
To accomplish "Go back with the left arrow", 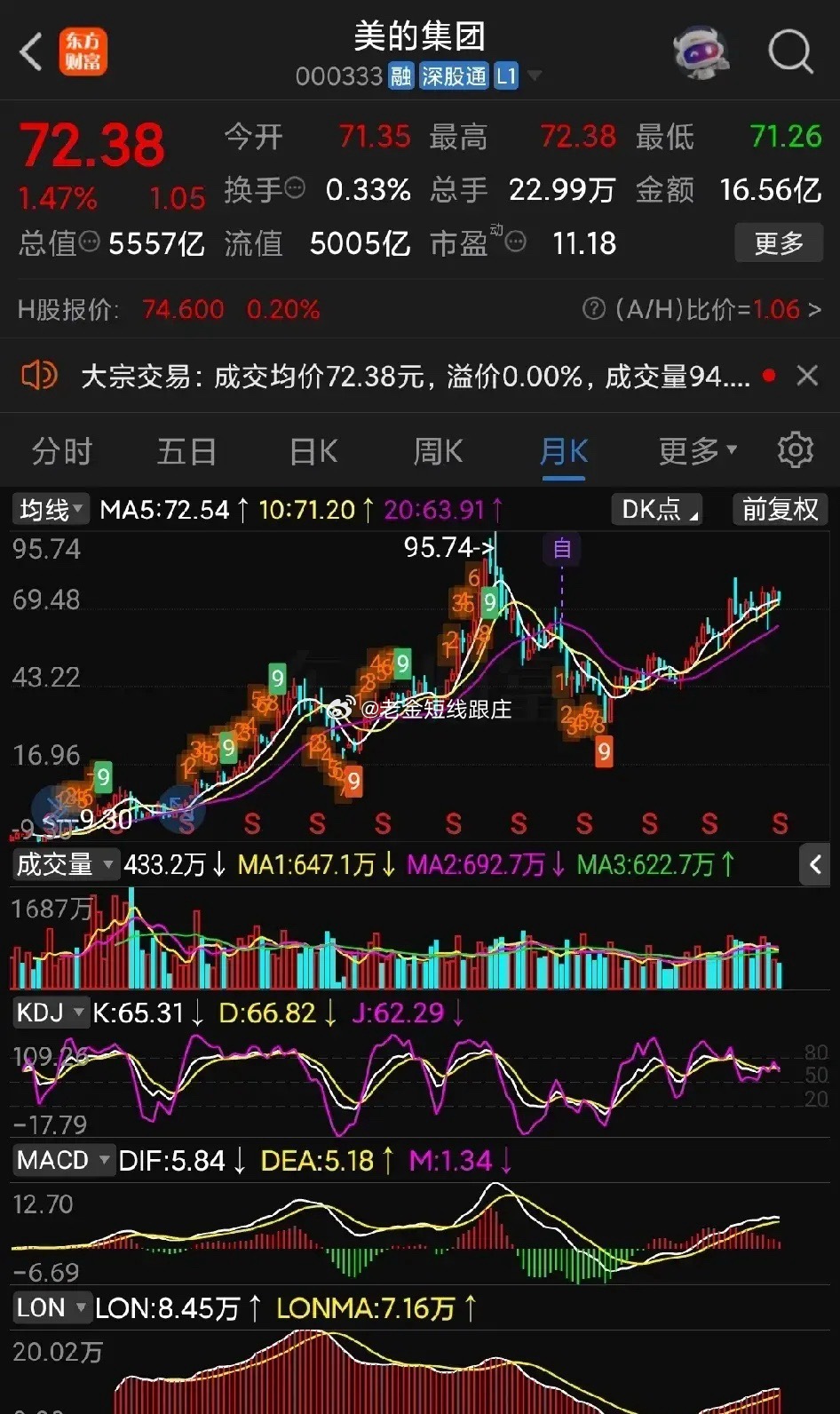I will tap(29, 52).
